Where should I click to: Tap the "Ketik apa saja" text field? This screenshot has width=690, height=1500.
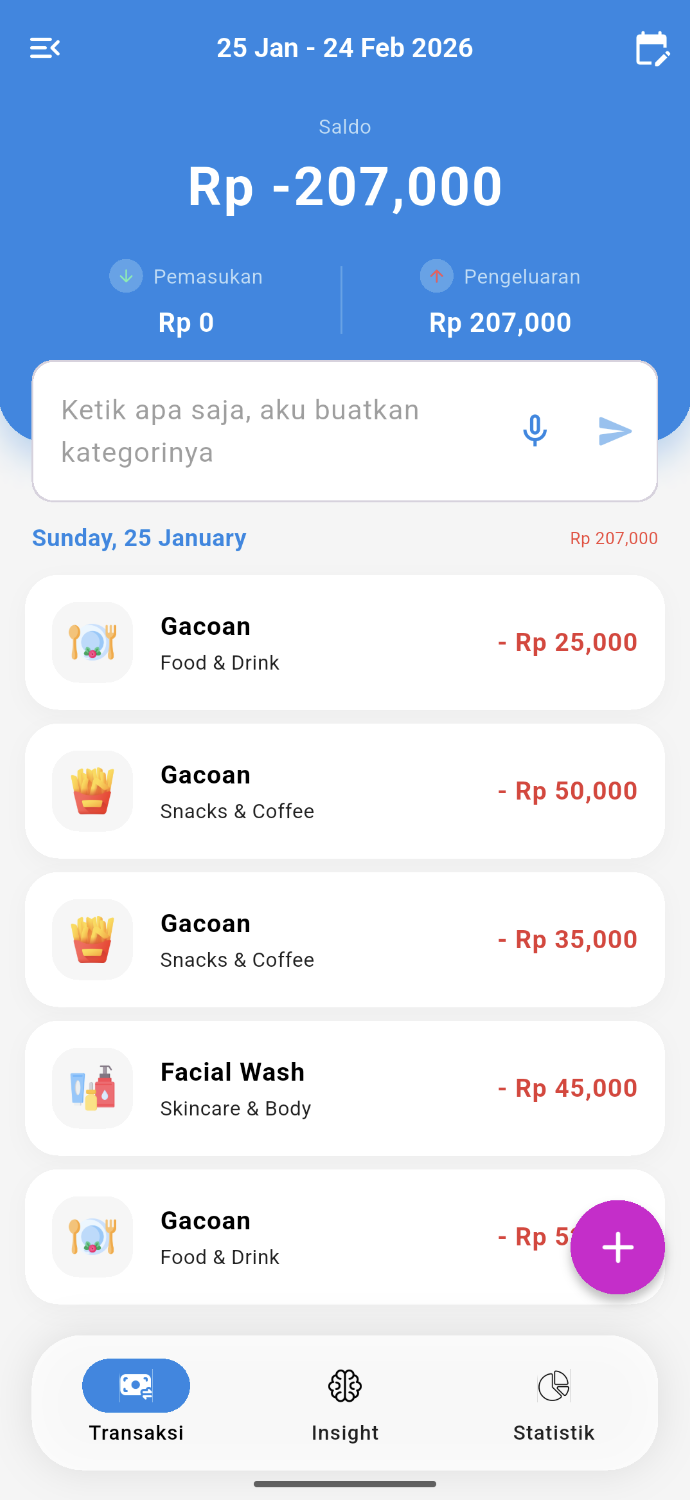pyautogui.click(x=270, y=431)
